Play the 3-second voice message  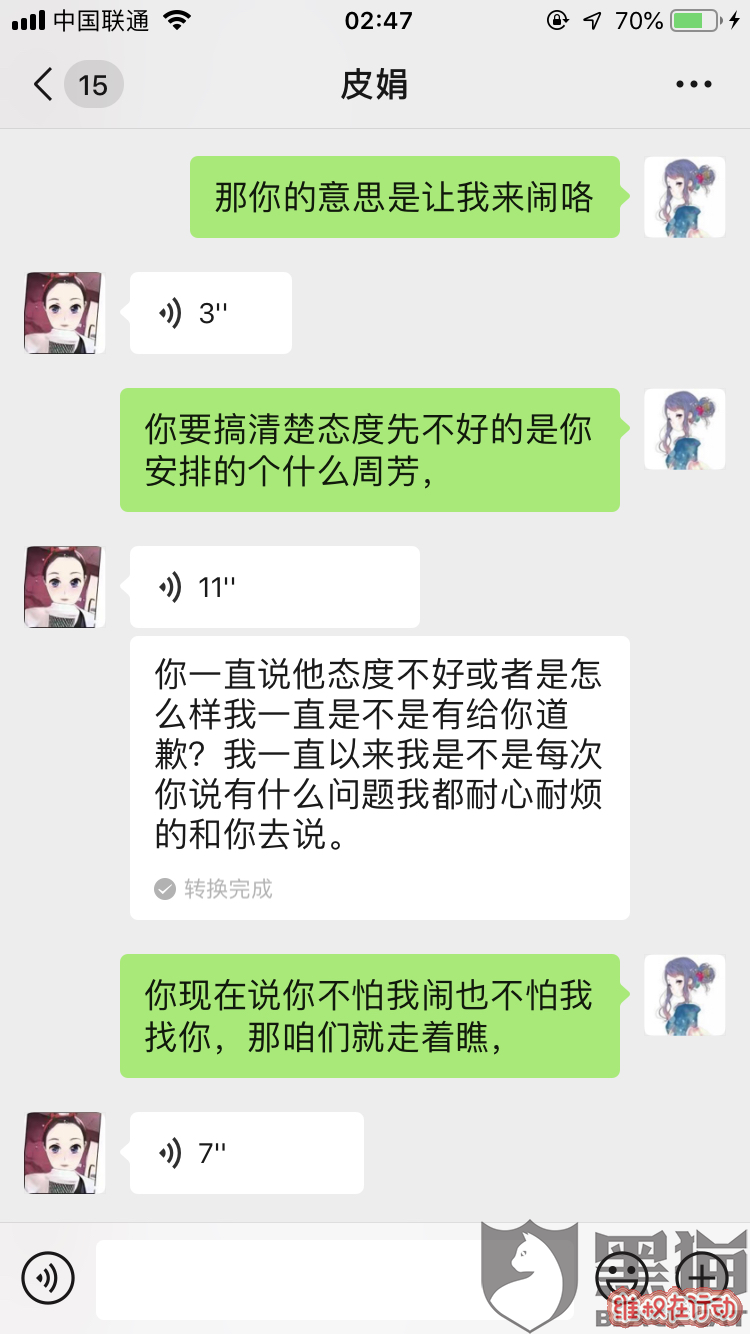tap(210, 313)
